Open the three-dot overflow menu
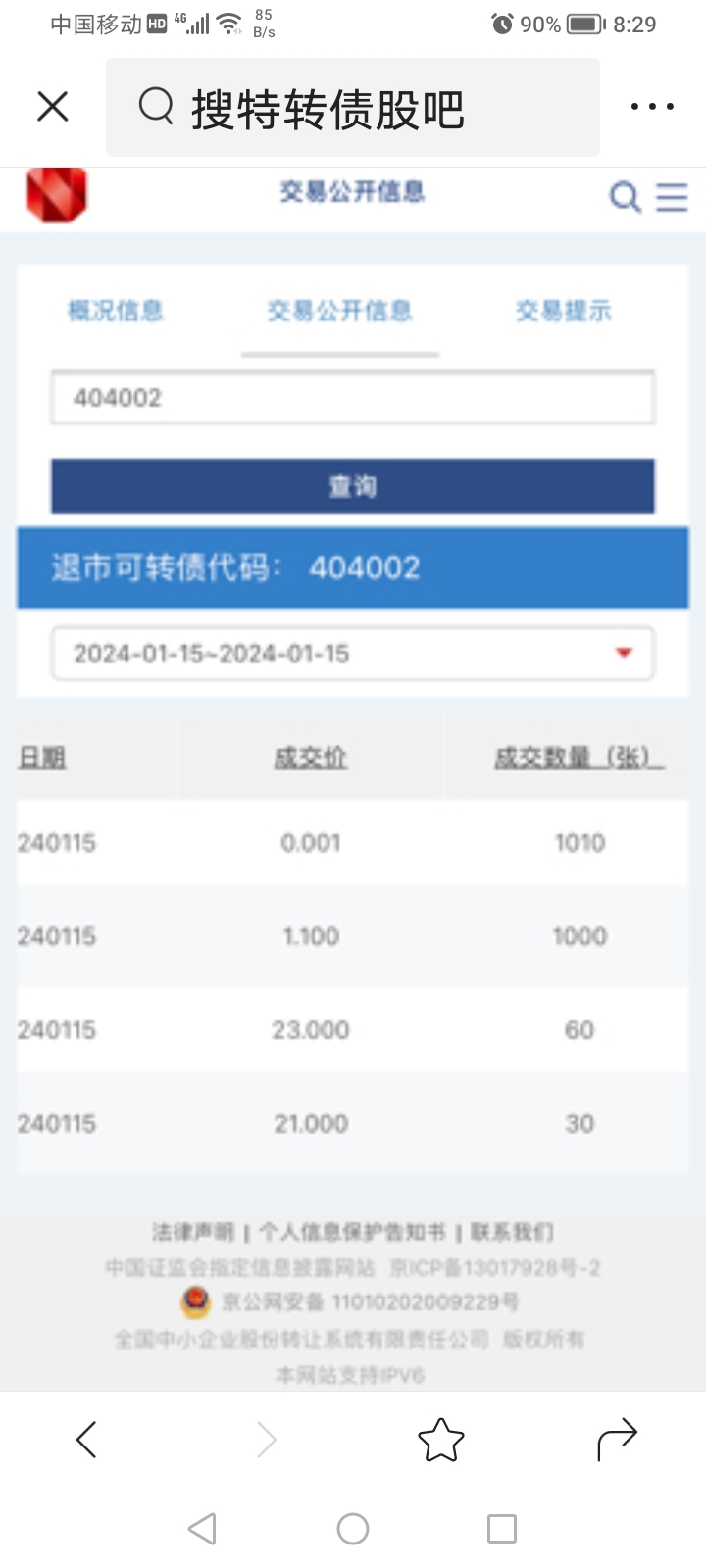 [x=652, y=106]
